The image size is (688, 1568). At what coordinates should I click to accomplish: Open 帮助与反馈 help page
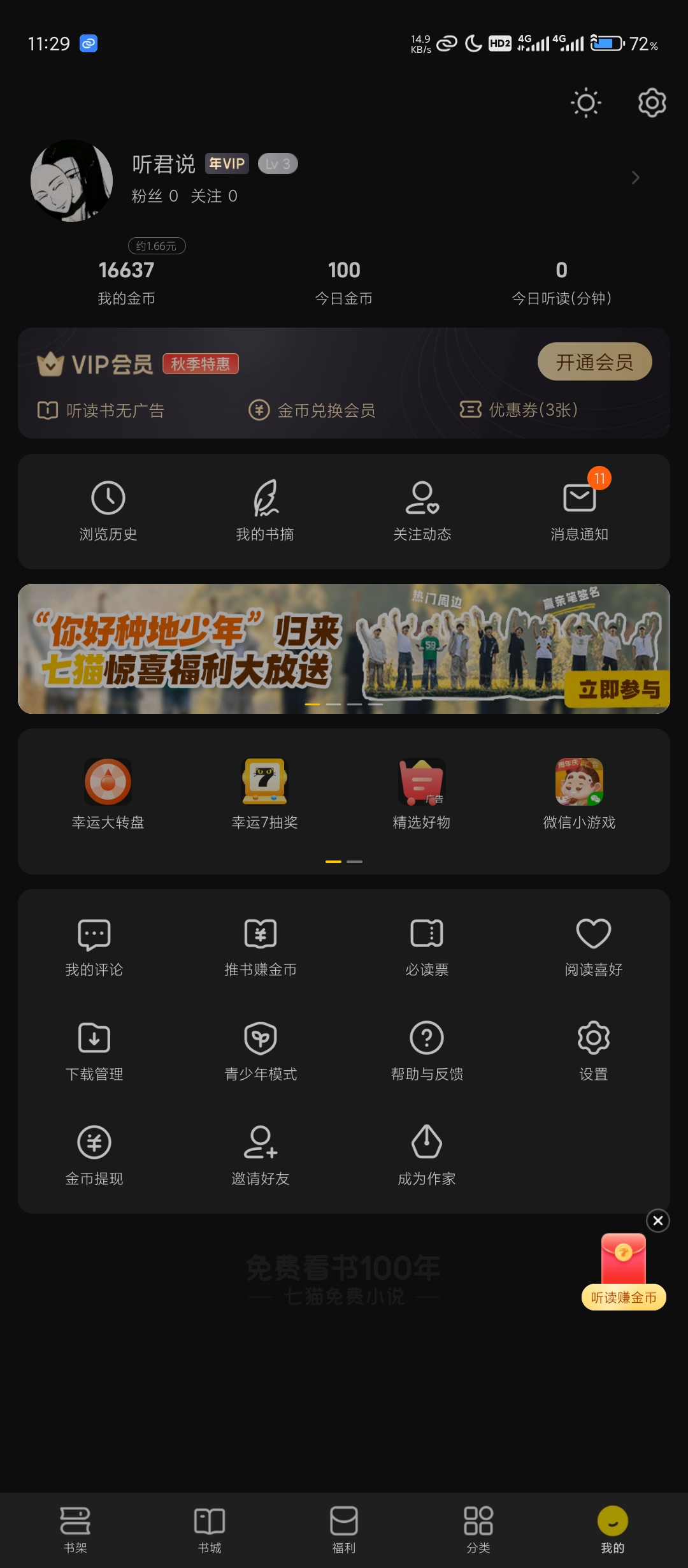click(x=427, y=1052)
